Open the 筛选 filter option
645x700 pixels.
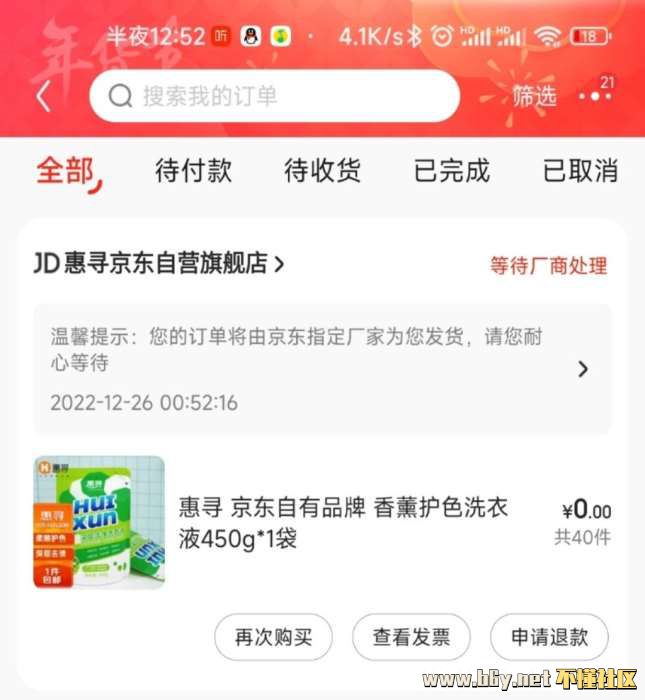[534, 97]
